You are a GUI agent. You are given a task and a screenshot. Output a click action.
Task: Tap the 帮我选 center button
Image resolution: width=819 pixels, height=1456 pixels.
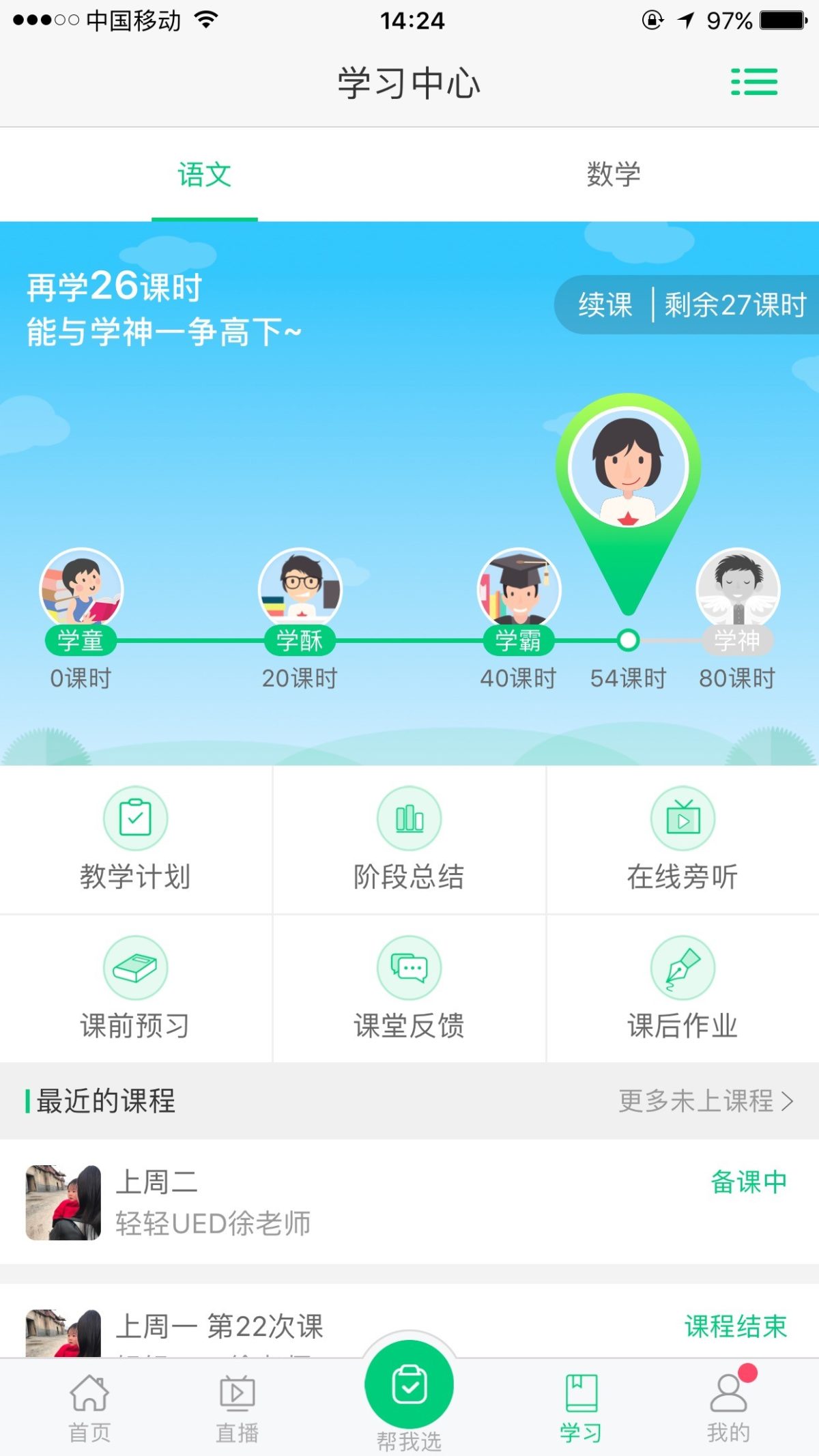click(x=409, y=1393)
